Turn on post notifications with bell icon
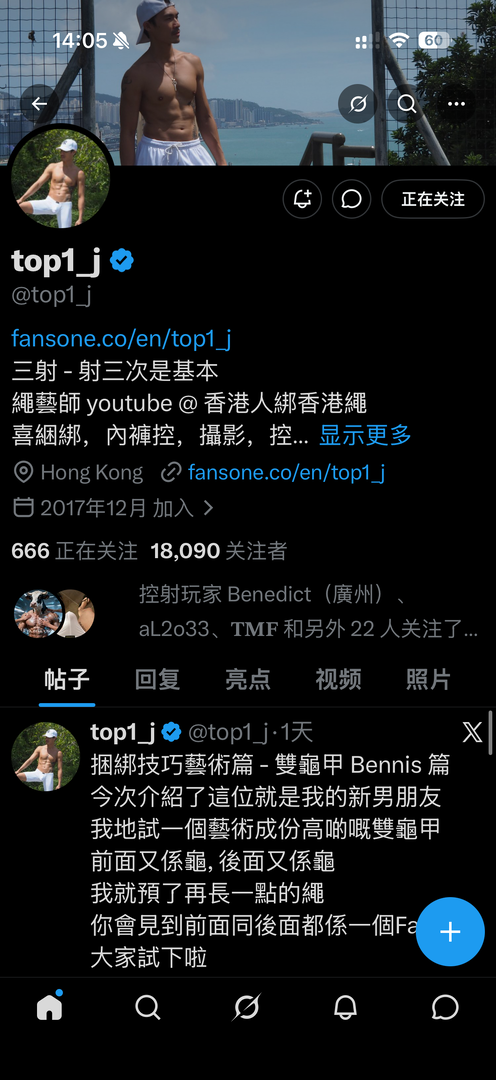The image size is (496, 1080). [302, 199]
